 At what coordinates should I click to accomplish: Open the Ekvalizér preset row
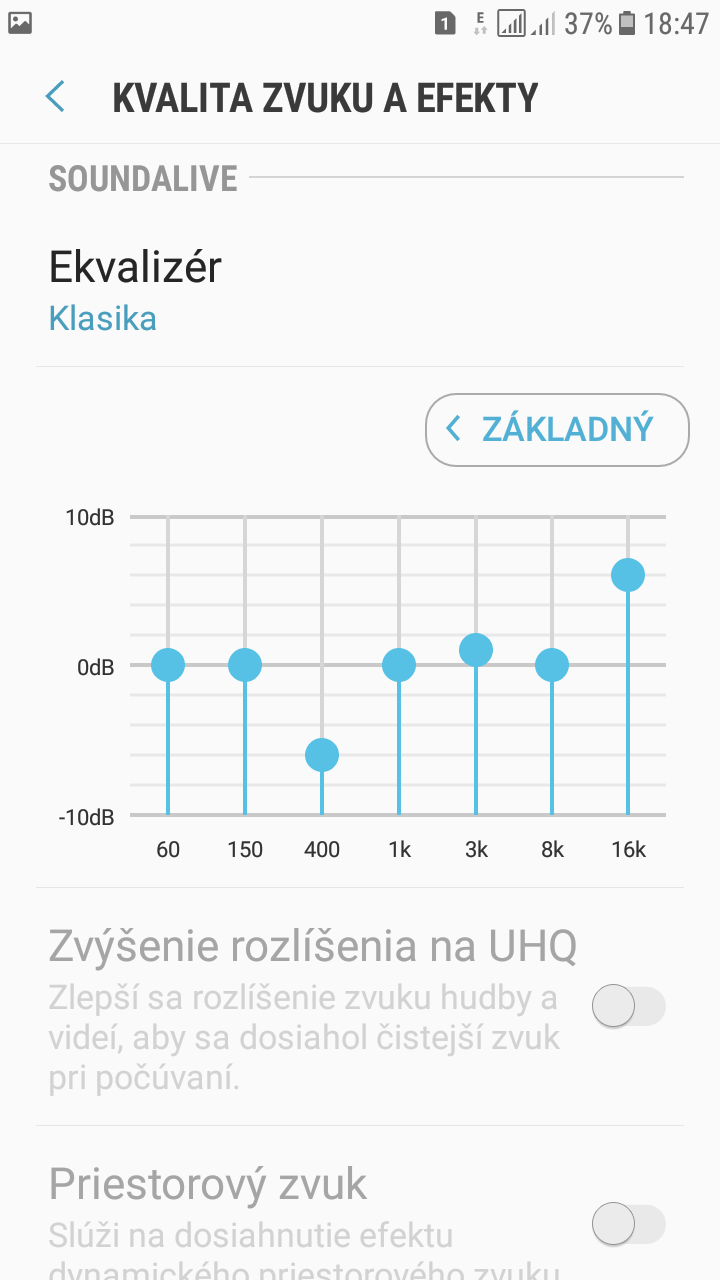click(360, 291)
